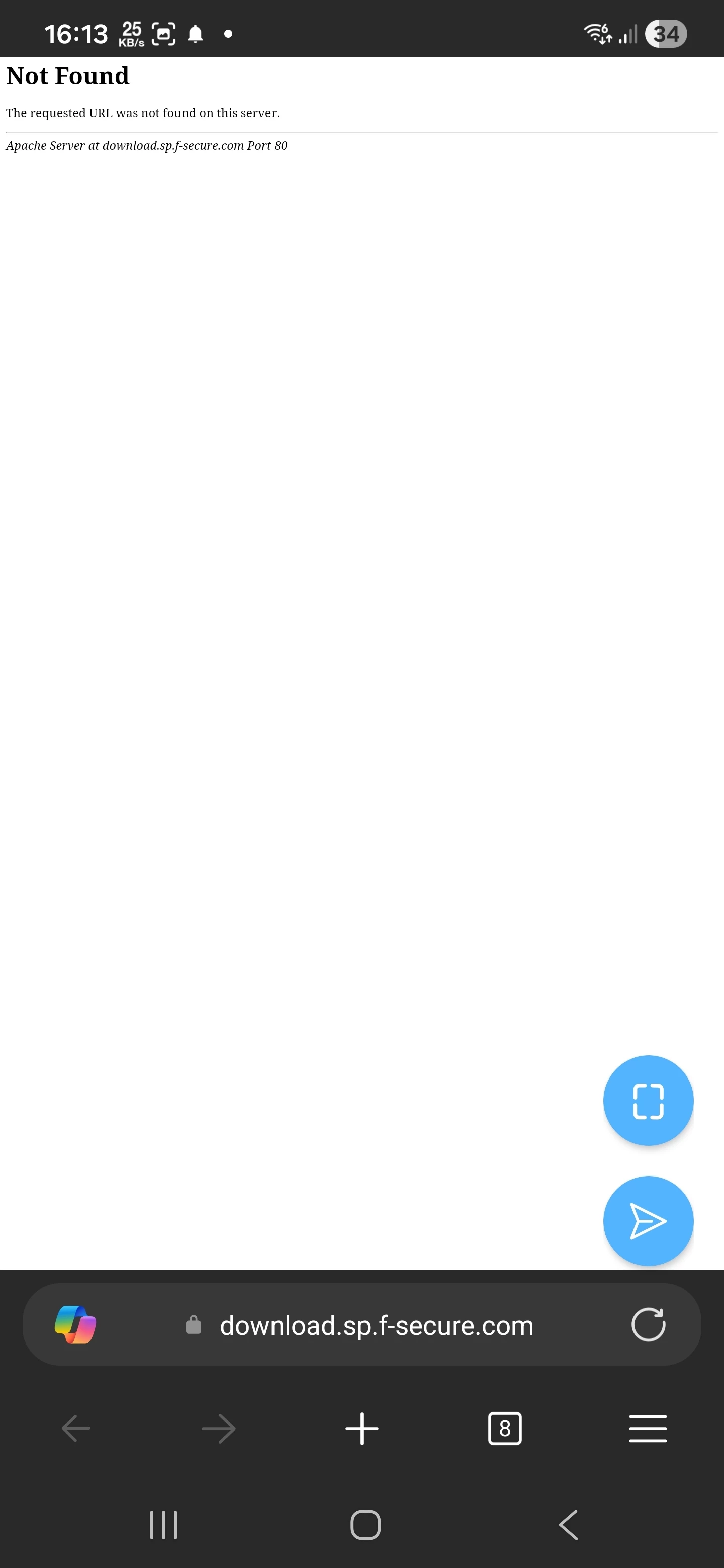Screen dimensions: 724x1568
Task: Tap the blue send floating button
Action: click(648, 1220)
